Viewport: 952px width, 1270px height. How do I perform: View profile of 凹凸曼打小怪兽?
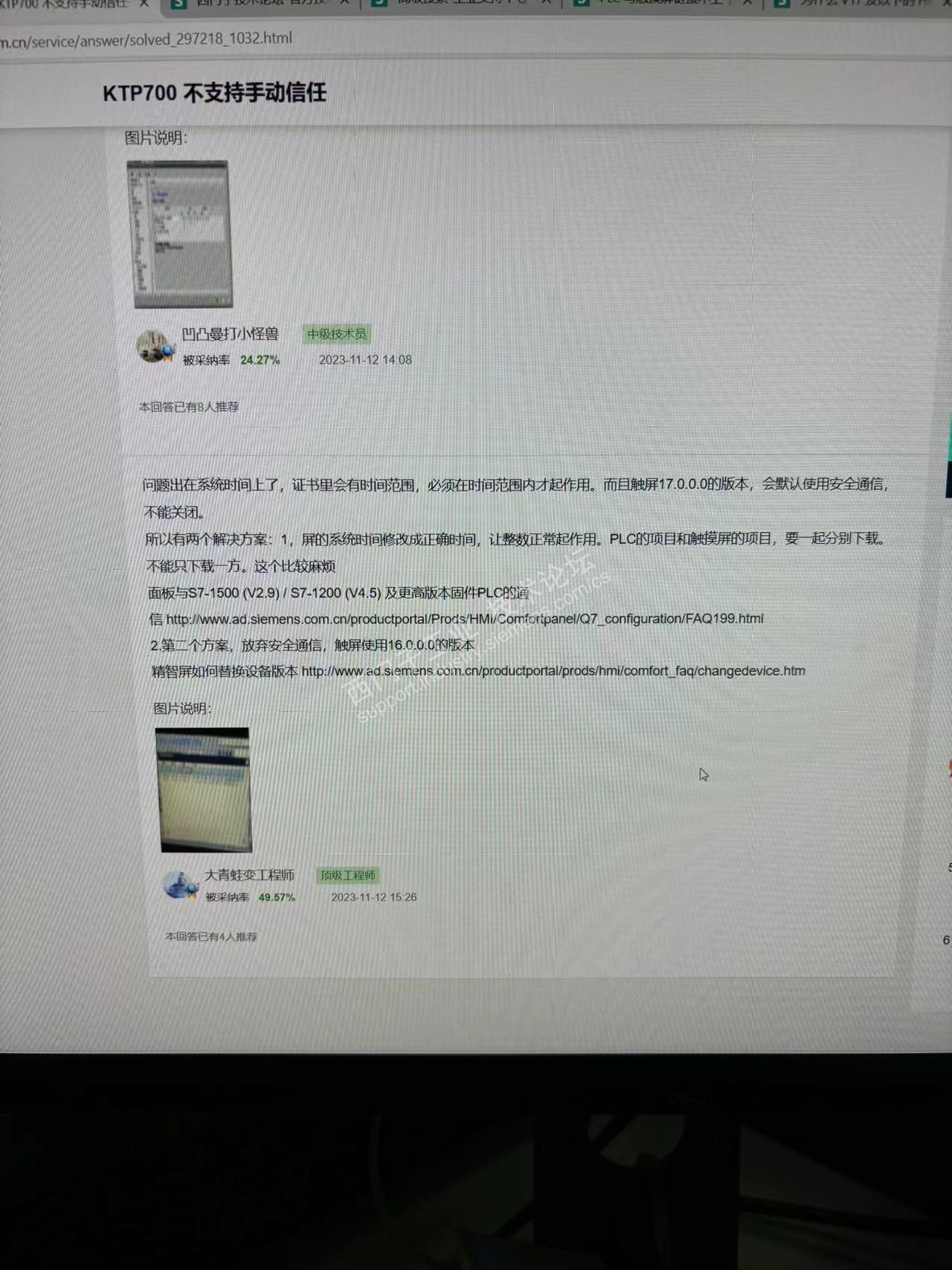tap(230, 335)
